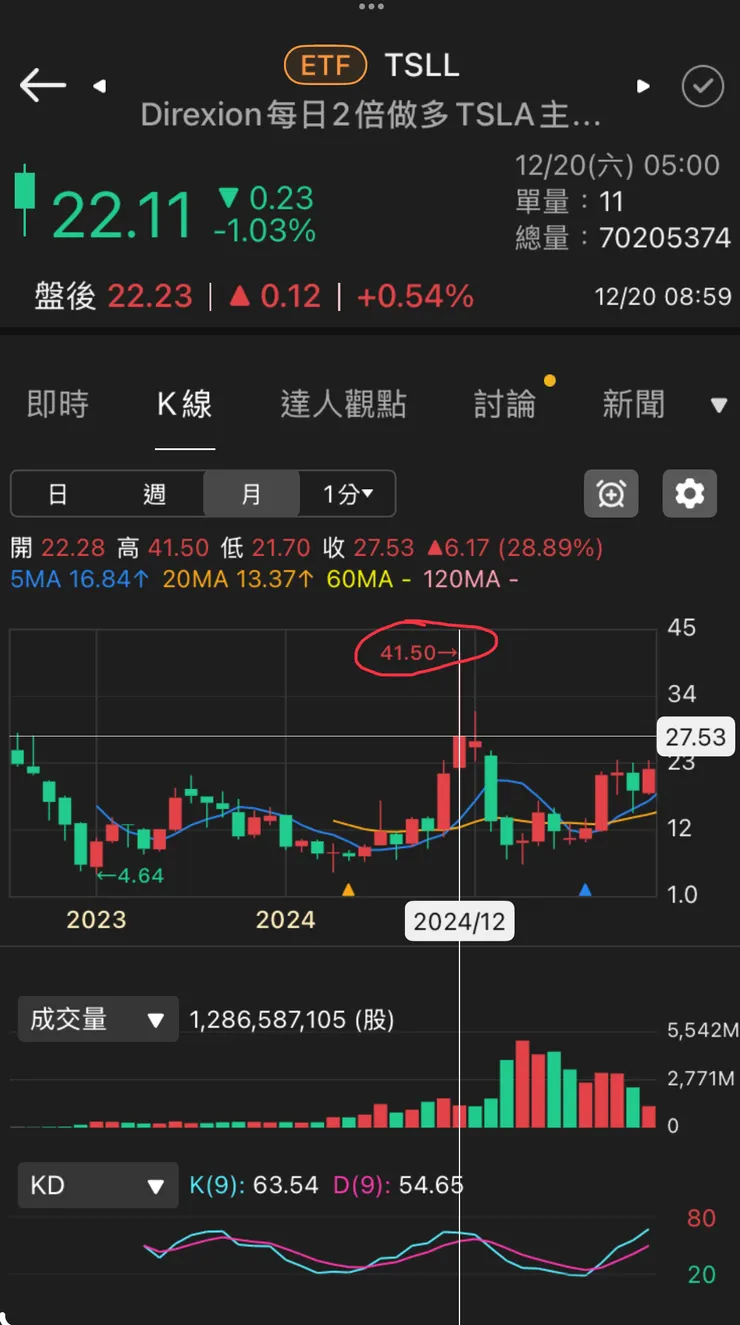The height and width of the screenshot is (1325, 740).
Task: Select previous stock with the left arrowhead
Action: [x=100, y=87]
